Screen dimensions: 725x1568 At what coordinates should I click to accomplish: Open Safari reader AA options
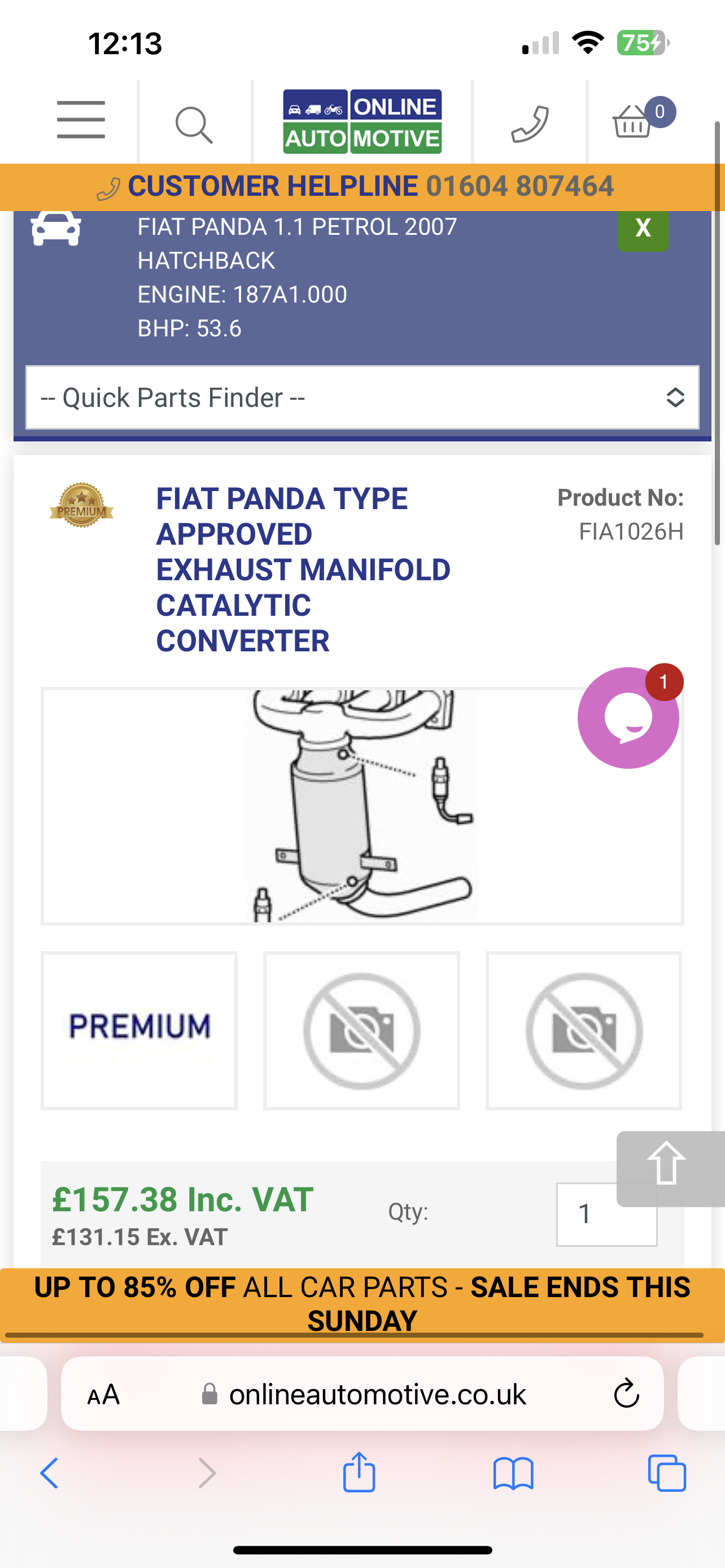(x=103, y=1394)
